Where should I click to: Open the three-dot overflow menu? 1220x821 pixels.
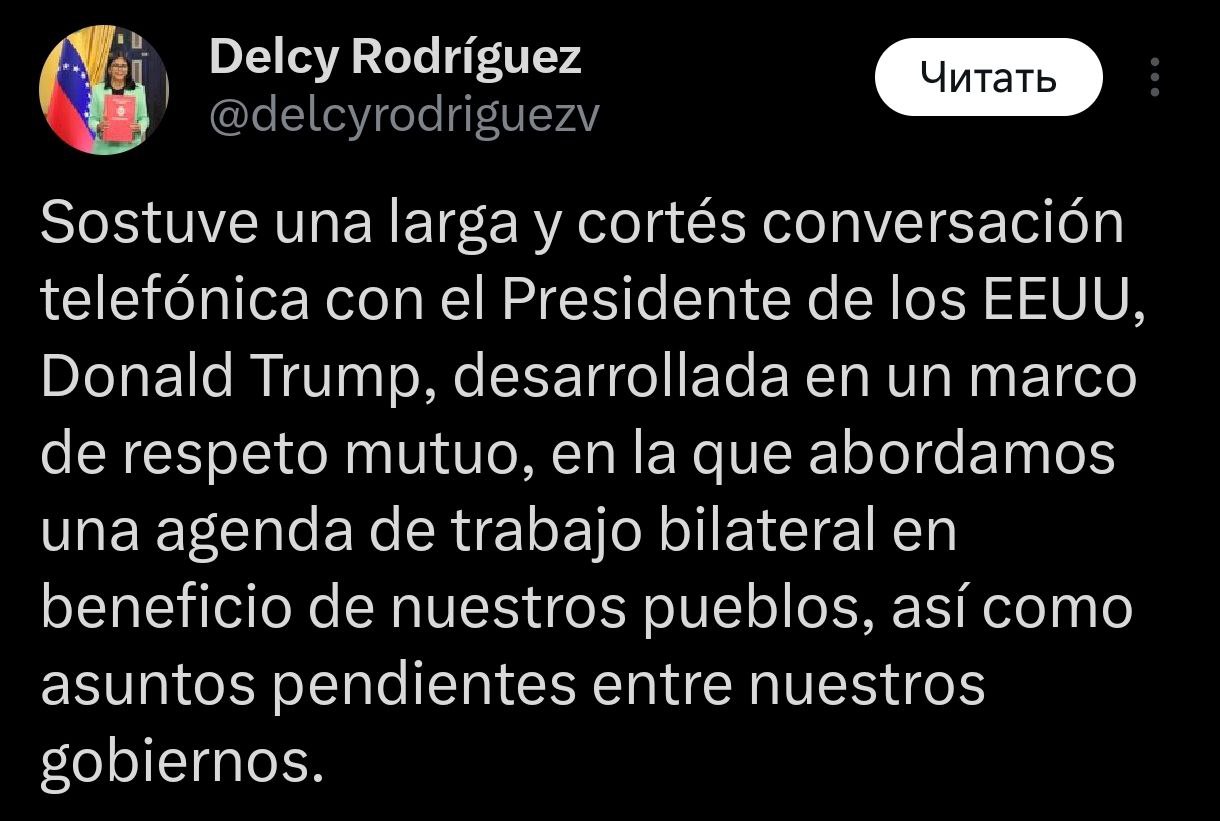1155,77
